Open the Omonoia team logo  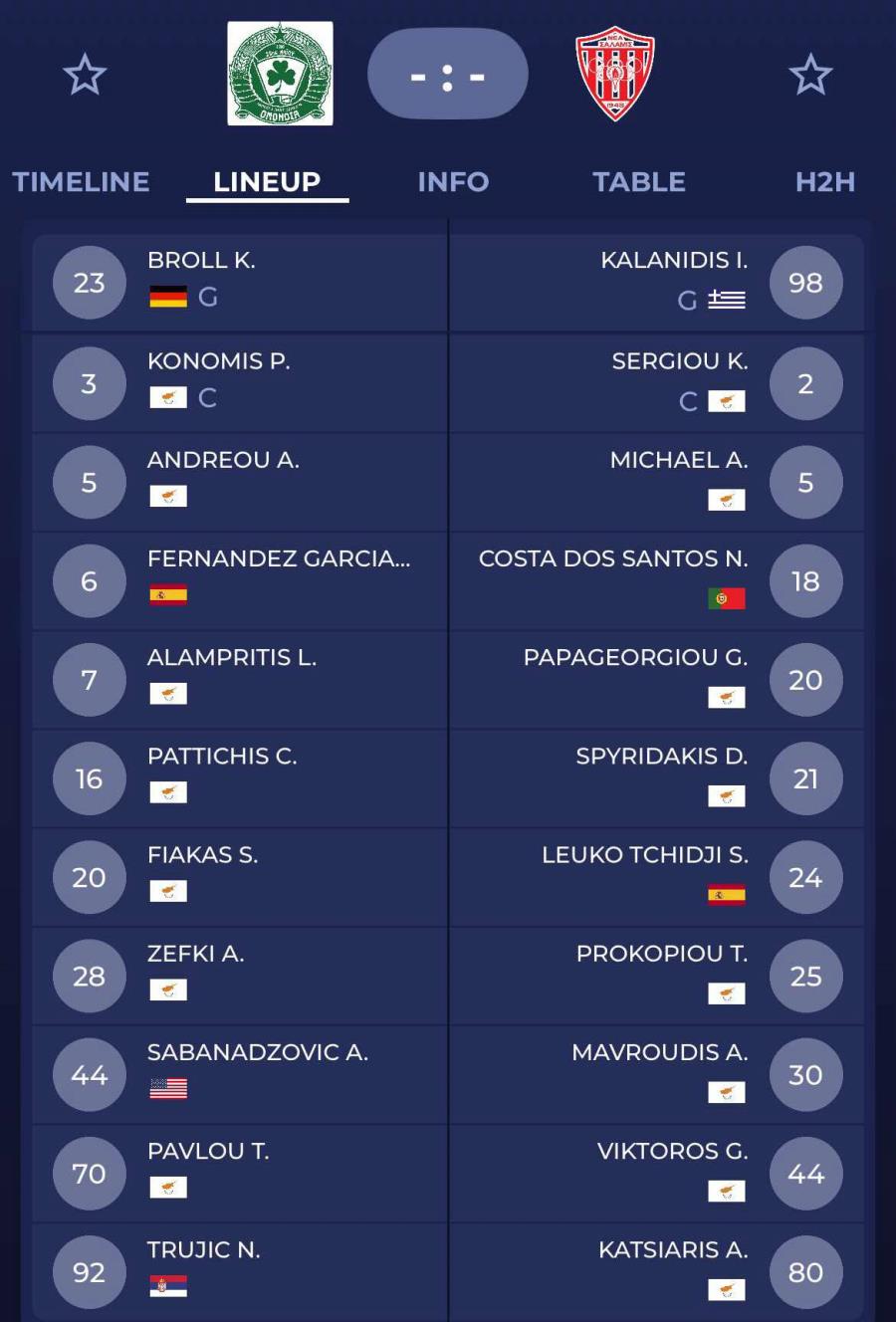[280, 75]
